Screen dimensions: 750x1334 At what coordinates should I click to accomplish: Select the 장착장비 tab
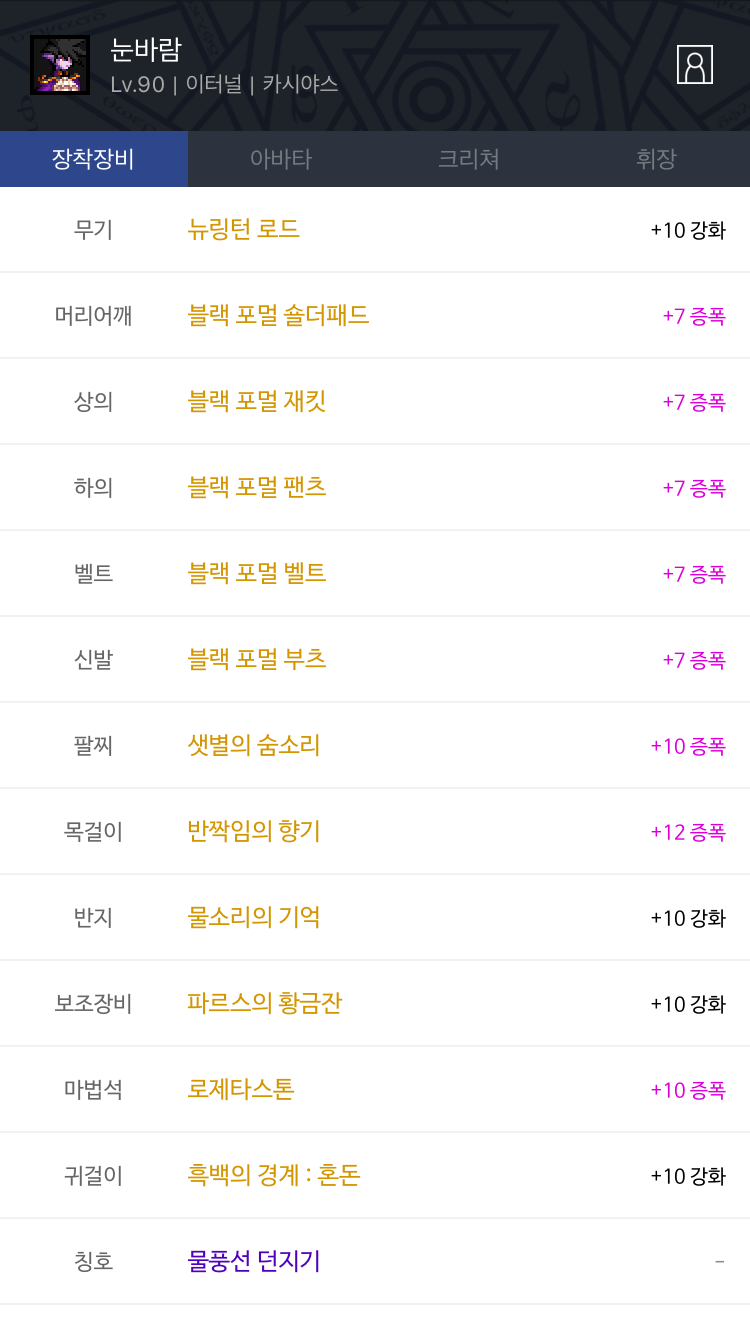[x=94, y=159]
